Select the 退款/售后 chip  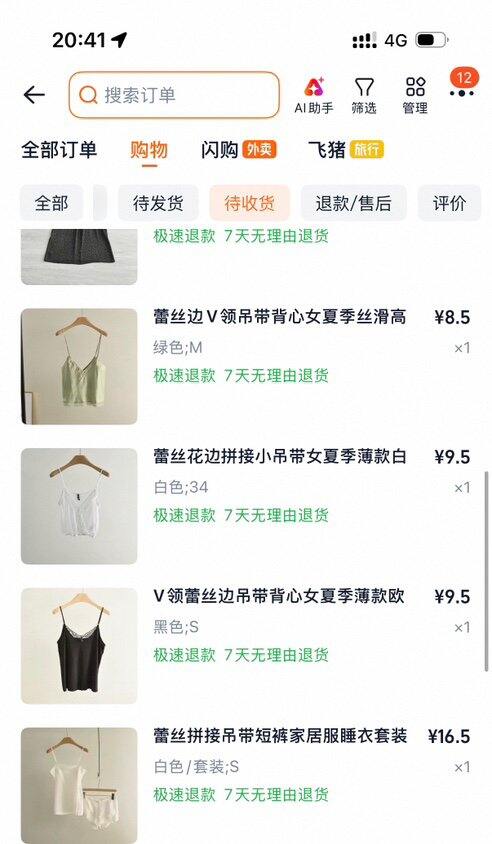click(x=354, y=203)
